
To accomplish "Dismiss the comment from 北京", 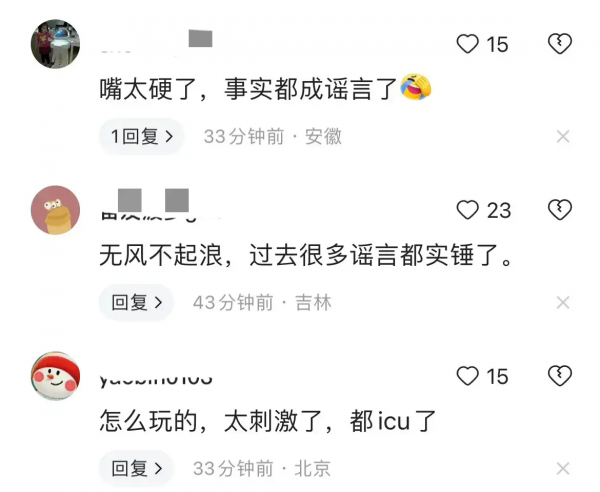I will pos(563,468).
